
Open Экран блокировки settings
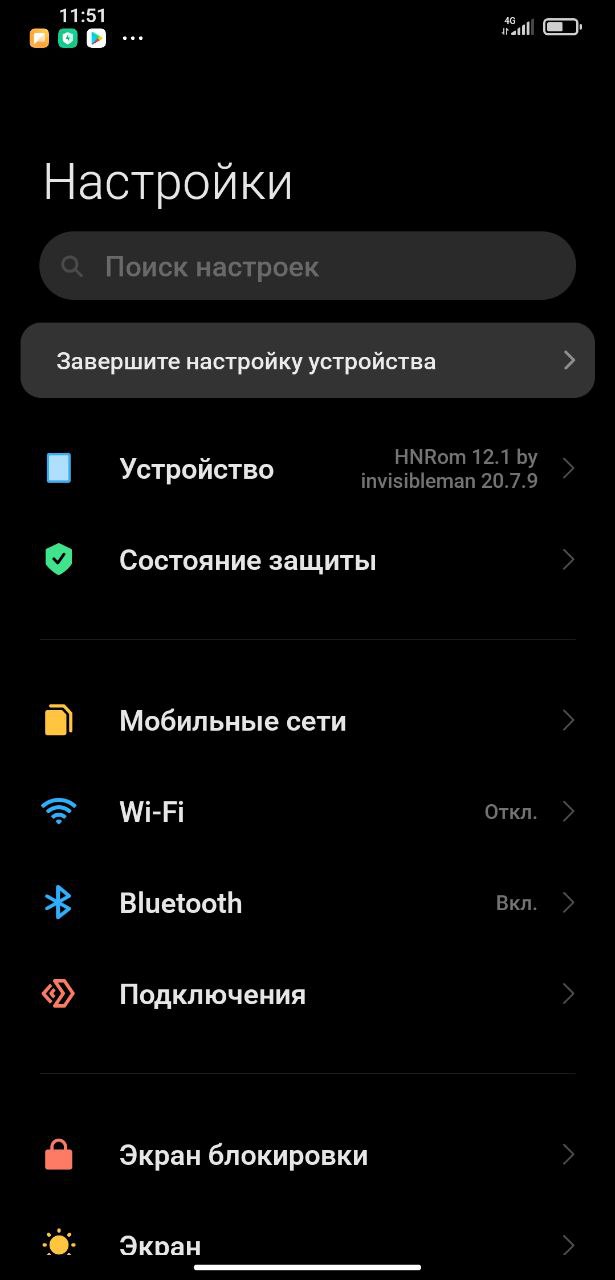coord(307,1155)
